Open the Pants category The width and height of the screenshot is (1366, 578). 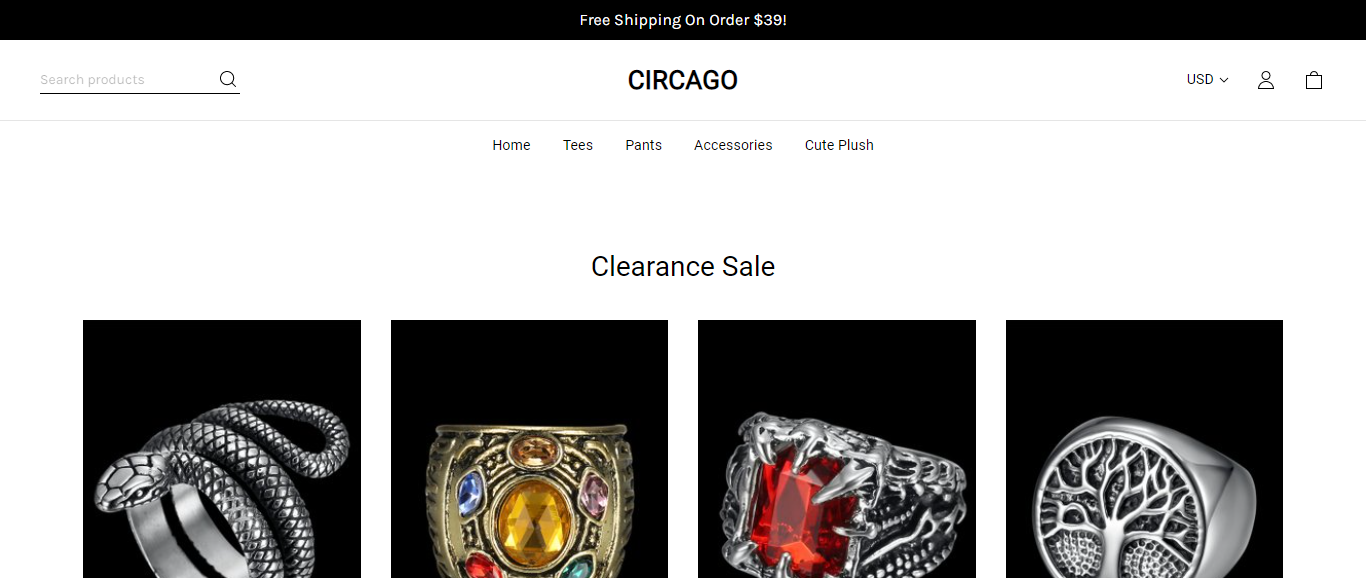pos(643,145)
